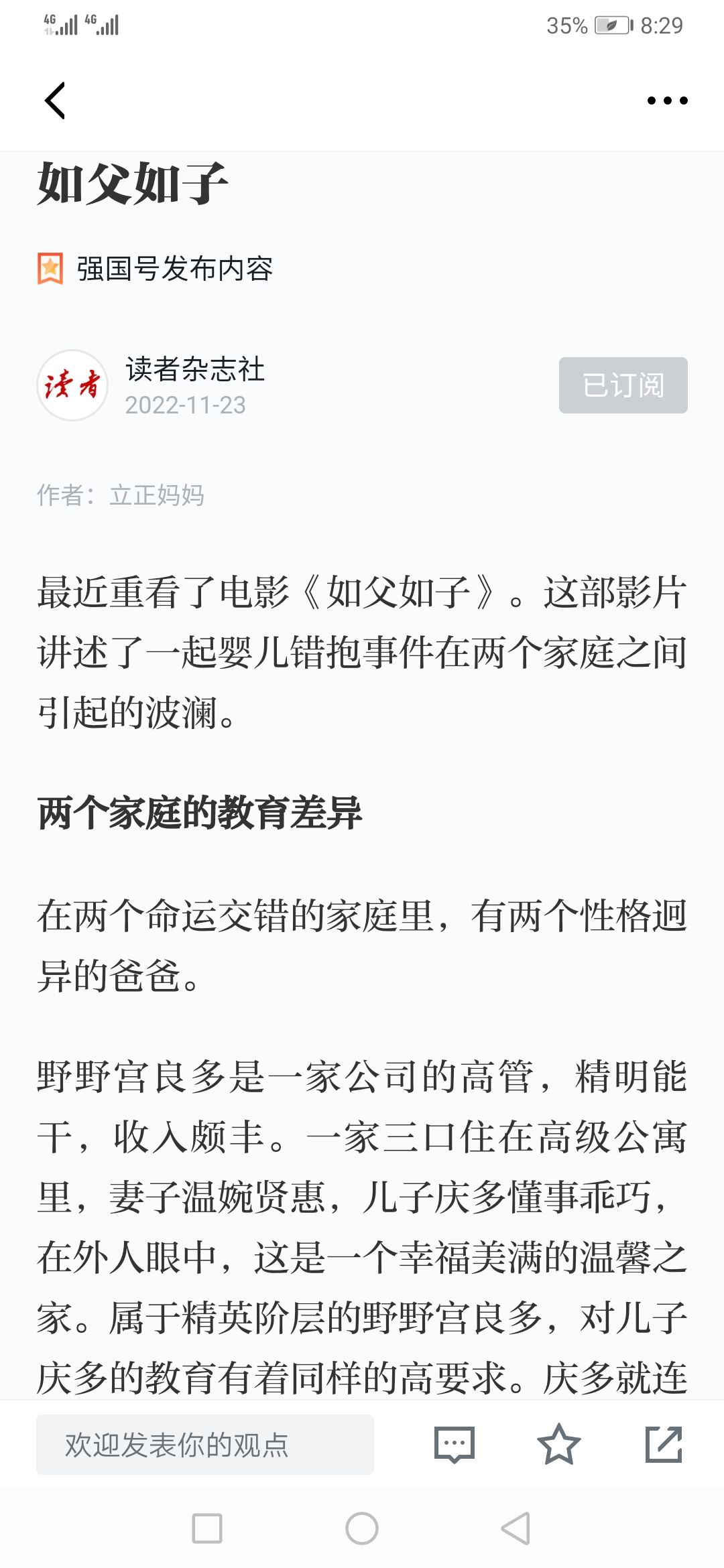Open the three-dot overflow menu
The height and width of the screenshot is (1568, 724).
667,101
